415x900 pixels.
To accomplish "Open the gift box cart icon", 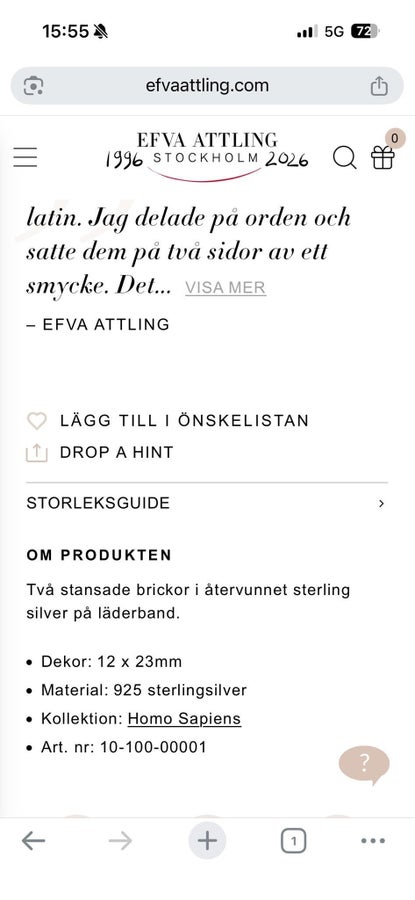I will click(383, 157).
